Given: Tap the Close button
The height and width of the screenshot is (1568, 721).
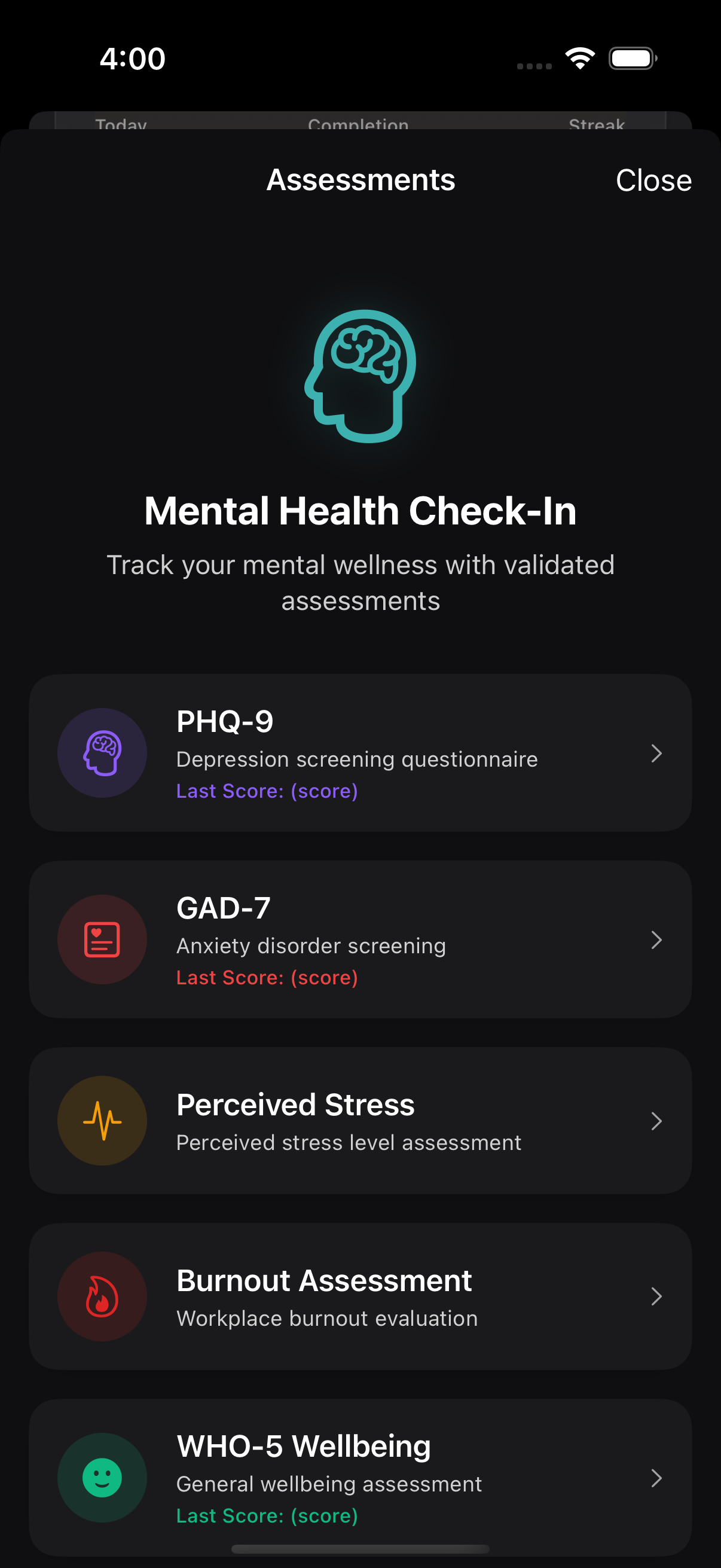Looking at the screenshot, I should [653, 179].
